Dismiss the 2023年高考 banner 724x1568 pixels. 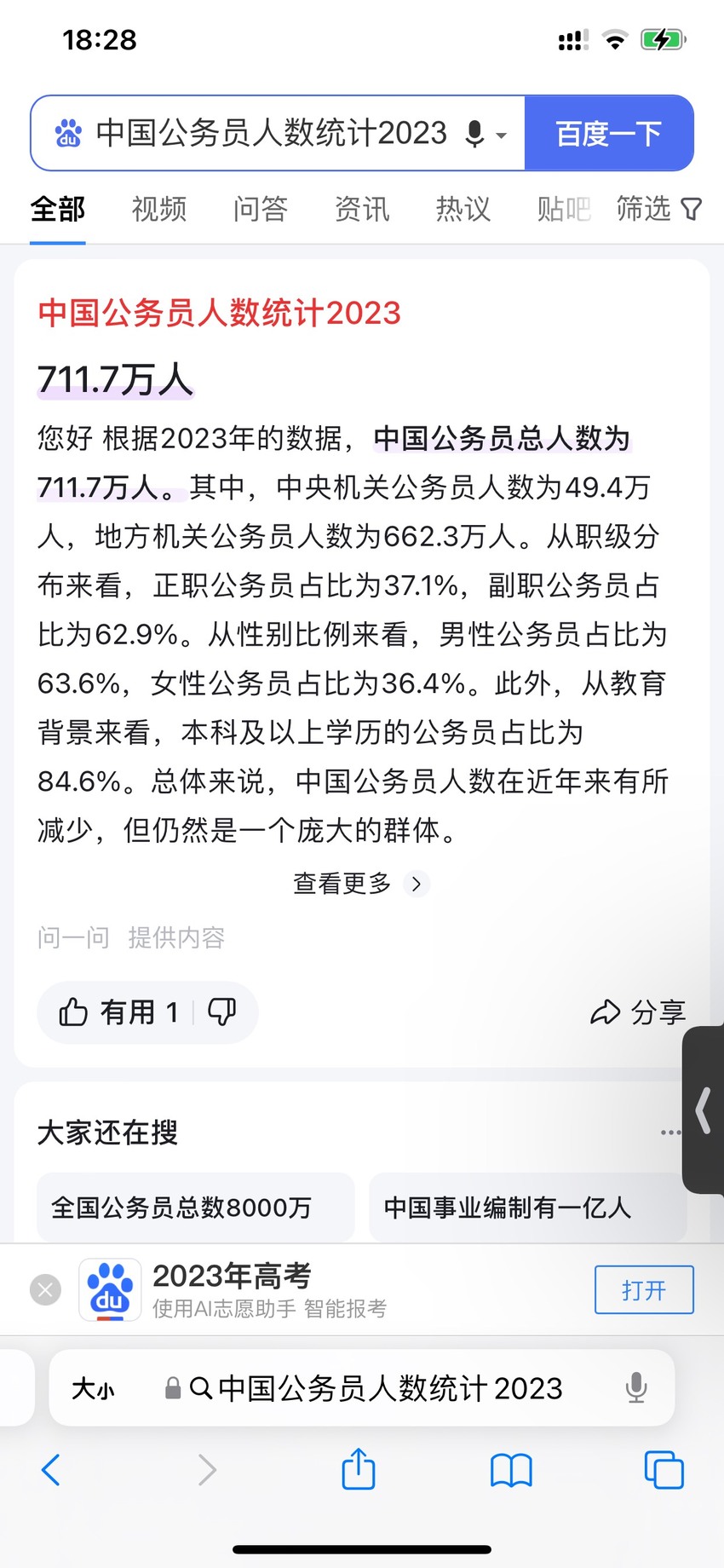[46, 1289]
